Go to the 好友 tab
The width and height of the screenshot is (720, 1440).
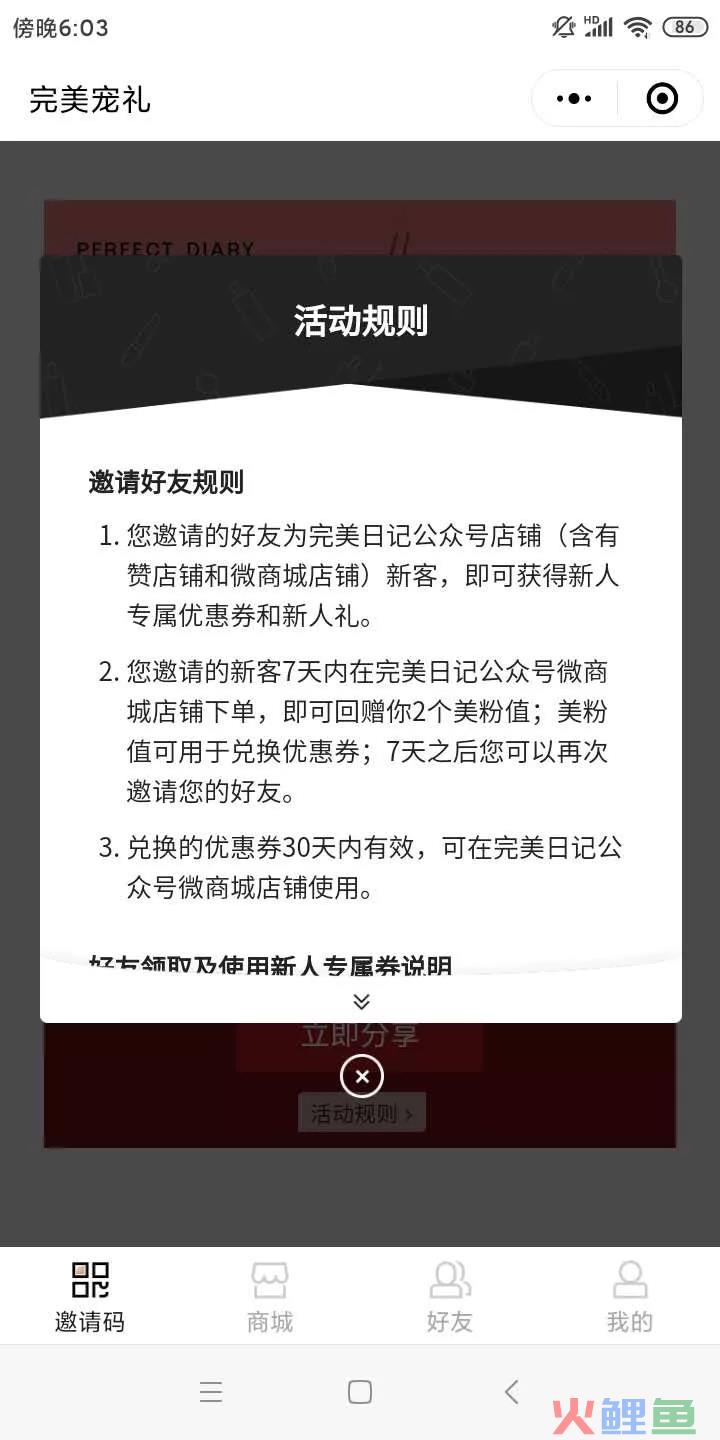pyautogui.click(x=450, y=1296)
